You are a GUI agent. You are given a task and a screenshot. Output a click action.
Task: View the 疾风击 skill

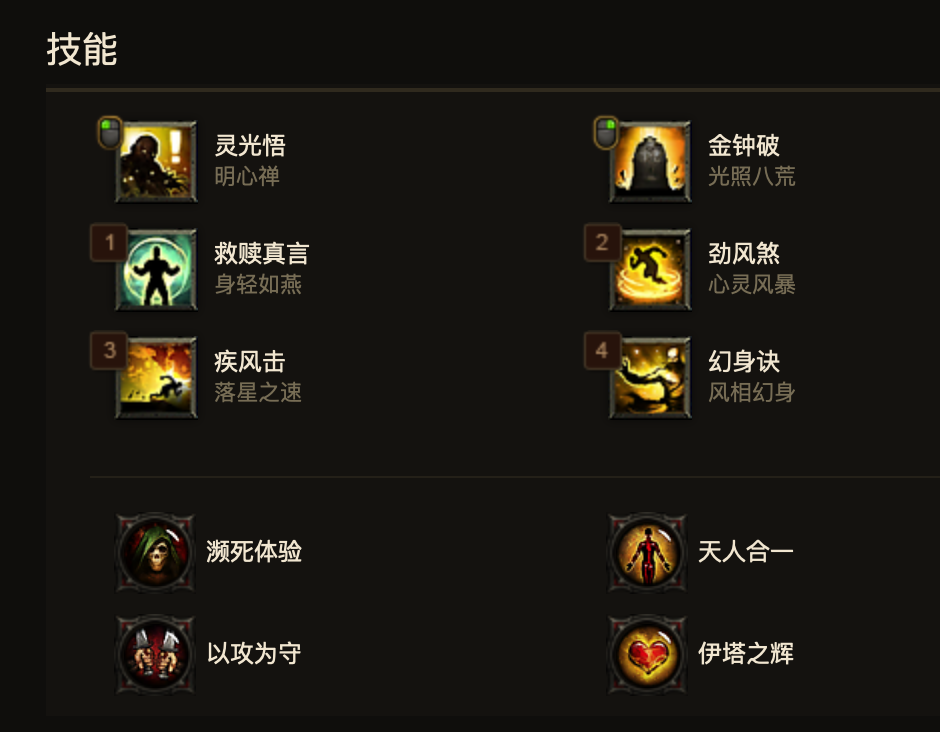(x=157, y=378)
